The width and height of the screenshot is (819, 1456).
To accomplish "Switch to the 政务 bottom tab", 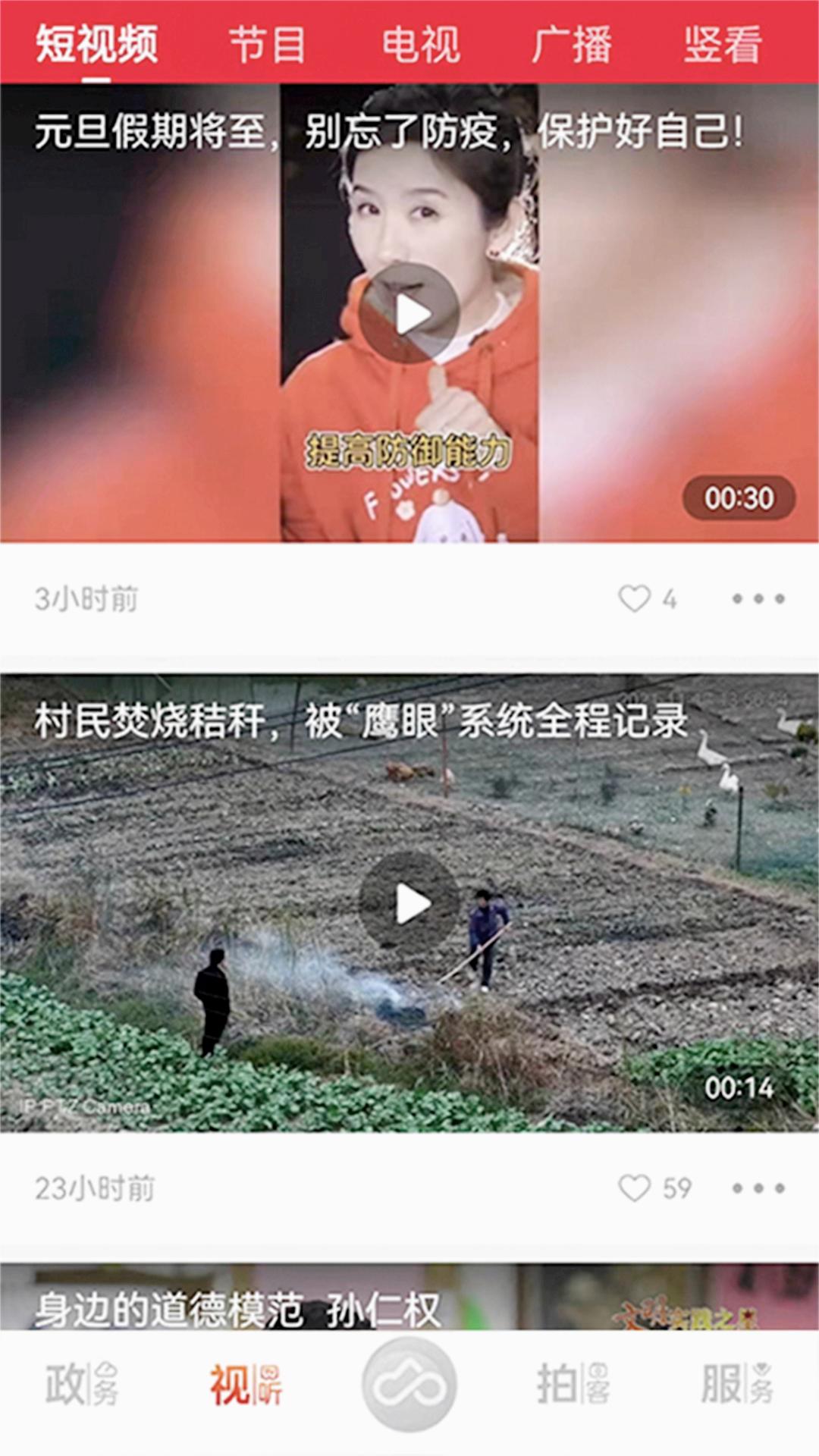I will [82, 1384].
